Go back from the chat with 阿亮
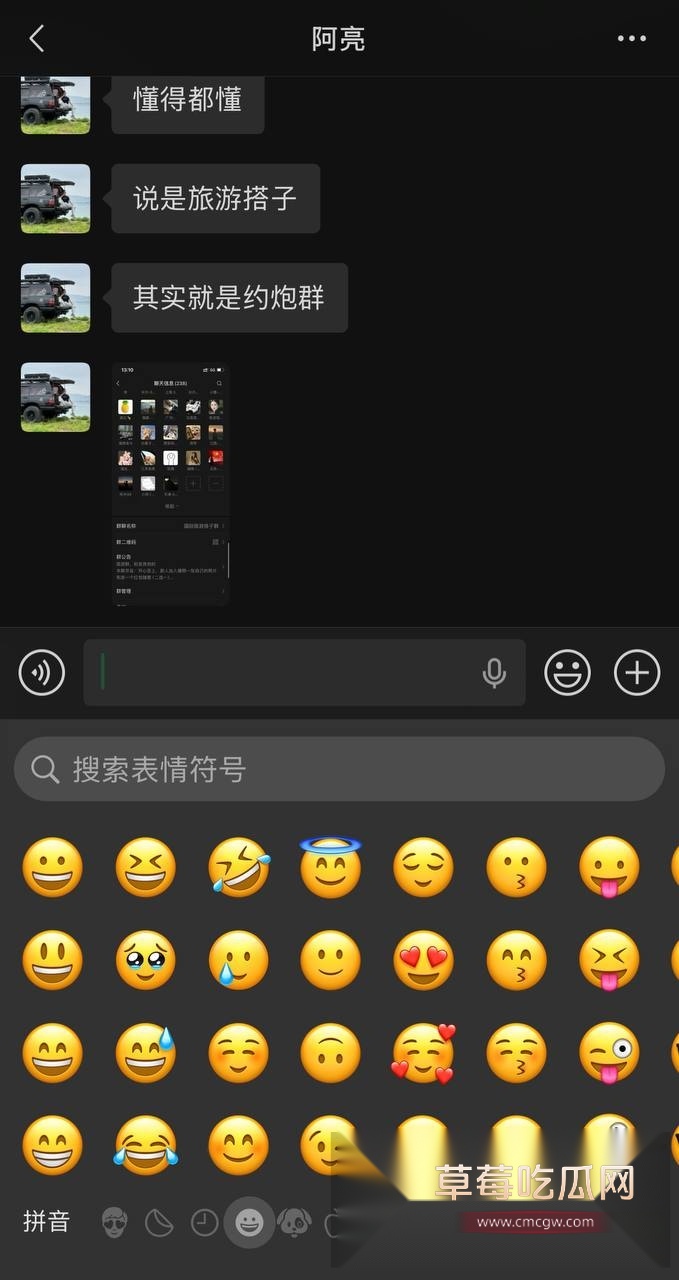The height and width of the screenshot is (1280, 679). (37, 39)
